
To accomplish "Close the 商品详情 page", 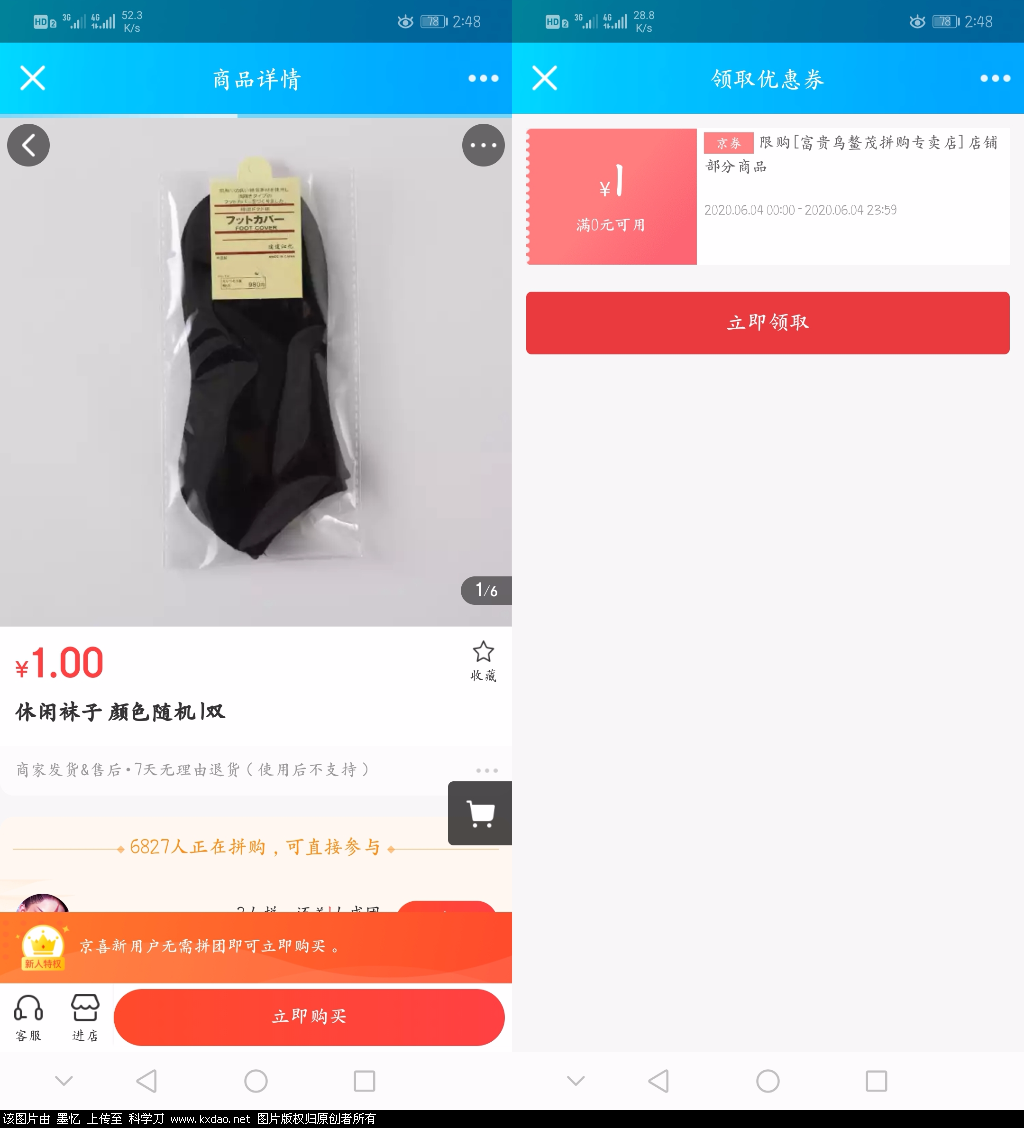I will [33, 78].
